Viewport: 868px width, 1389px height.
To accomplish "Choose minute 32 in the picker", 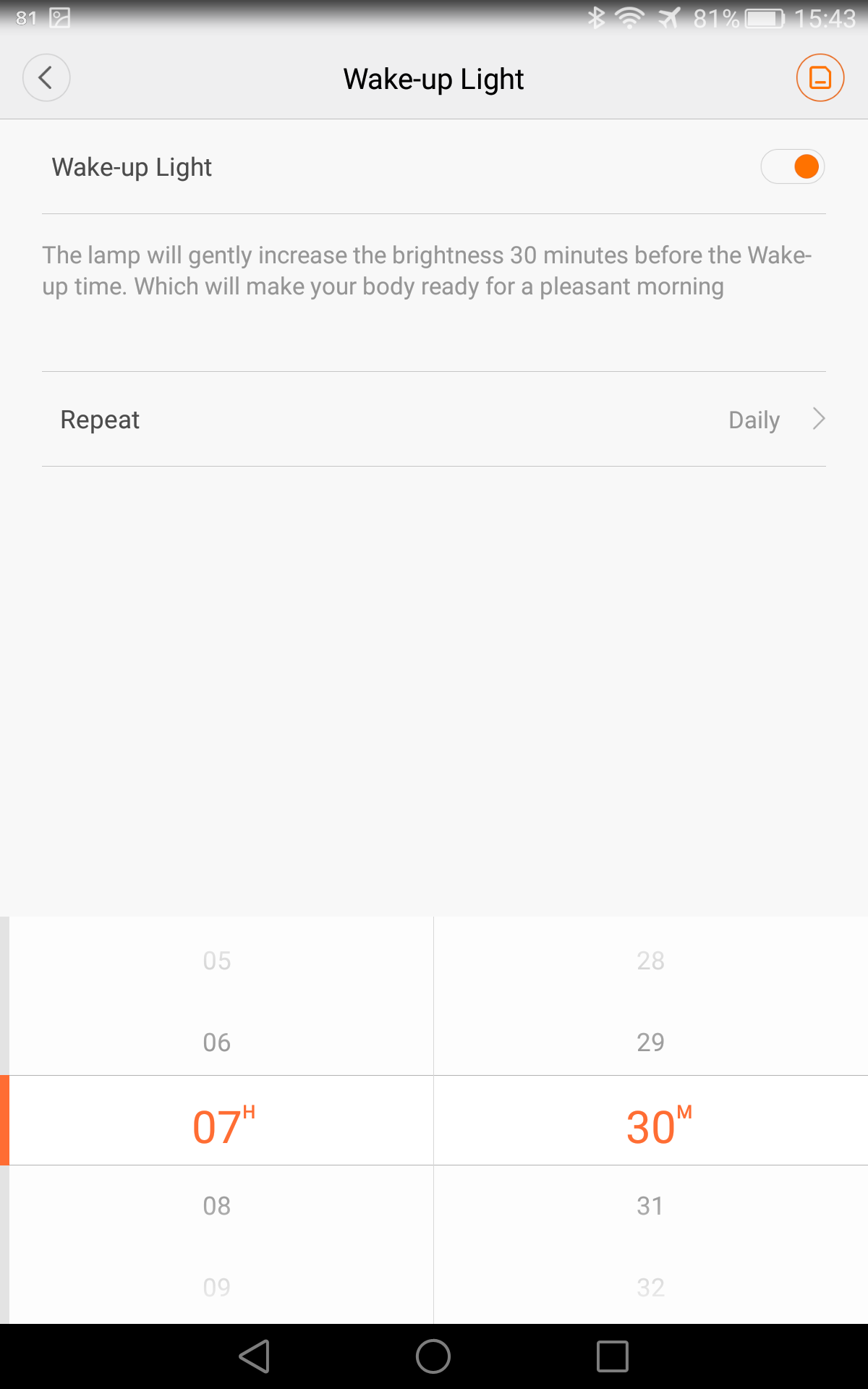I will (x=650, y=1288).
